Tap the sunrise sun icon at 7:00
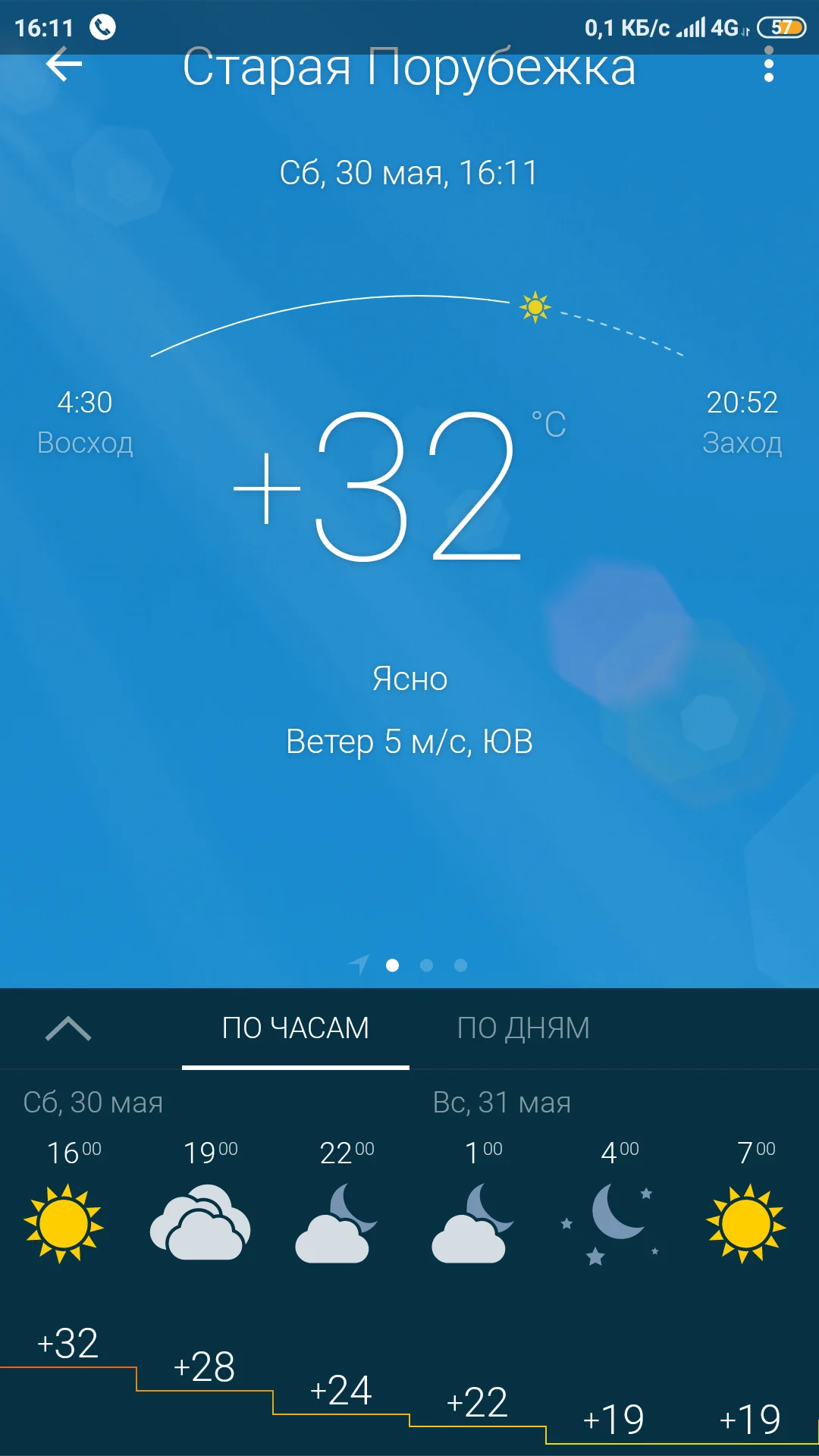Screen dimensions: 819x1456 pos(747,1225)
